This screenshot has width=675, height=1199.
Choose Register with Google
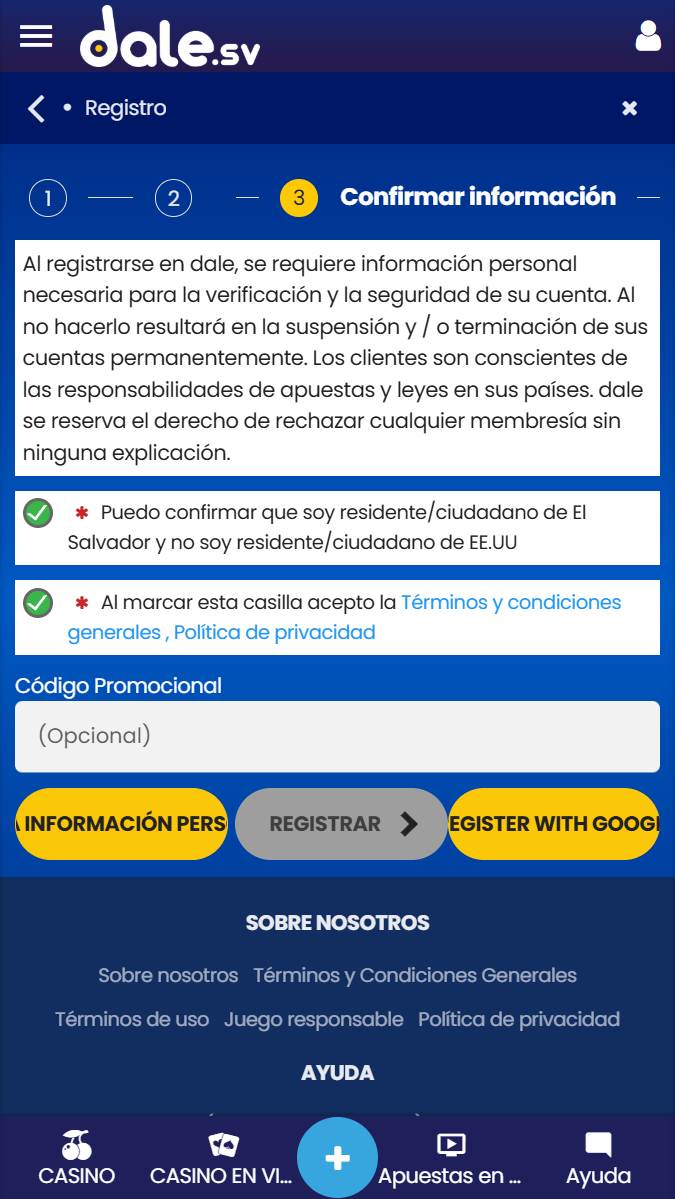click(x=553, y=824)
